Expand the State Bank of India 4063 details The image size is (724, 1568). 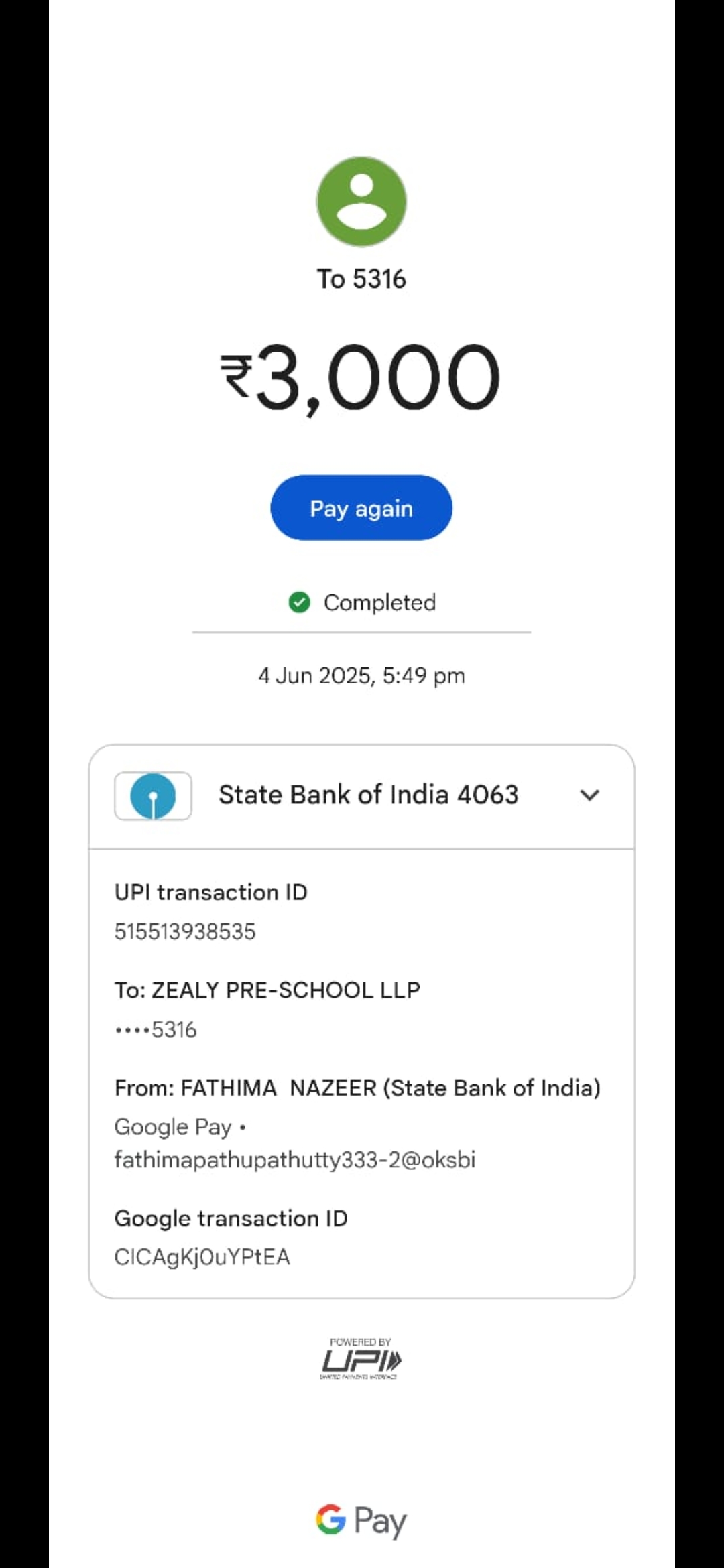(x=589, y=795)
